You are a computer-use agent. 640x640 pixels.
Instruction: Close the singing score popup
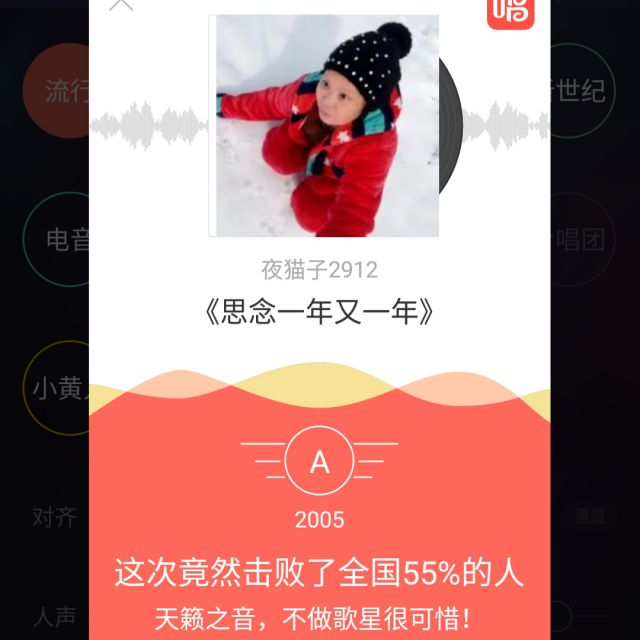click(121, 4)
